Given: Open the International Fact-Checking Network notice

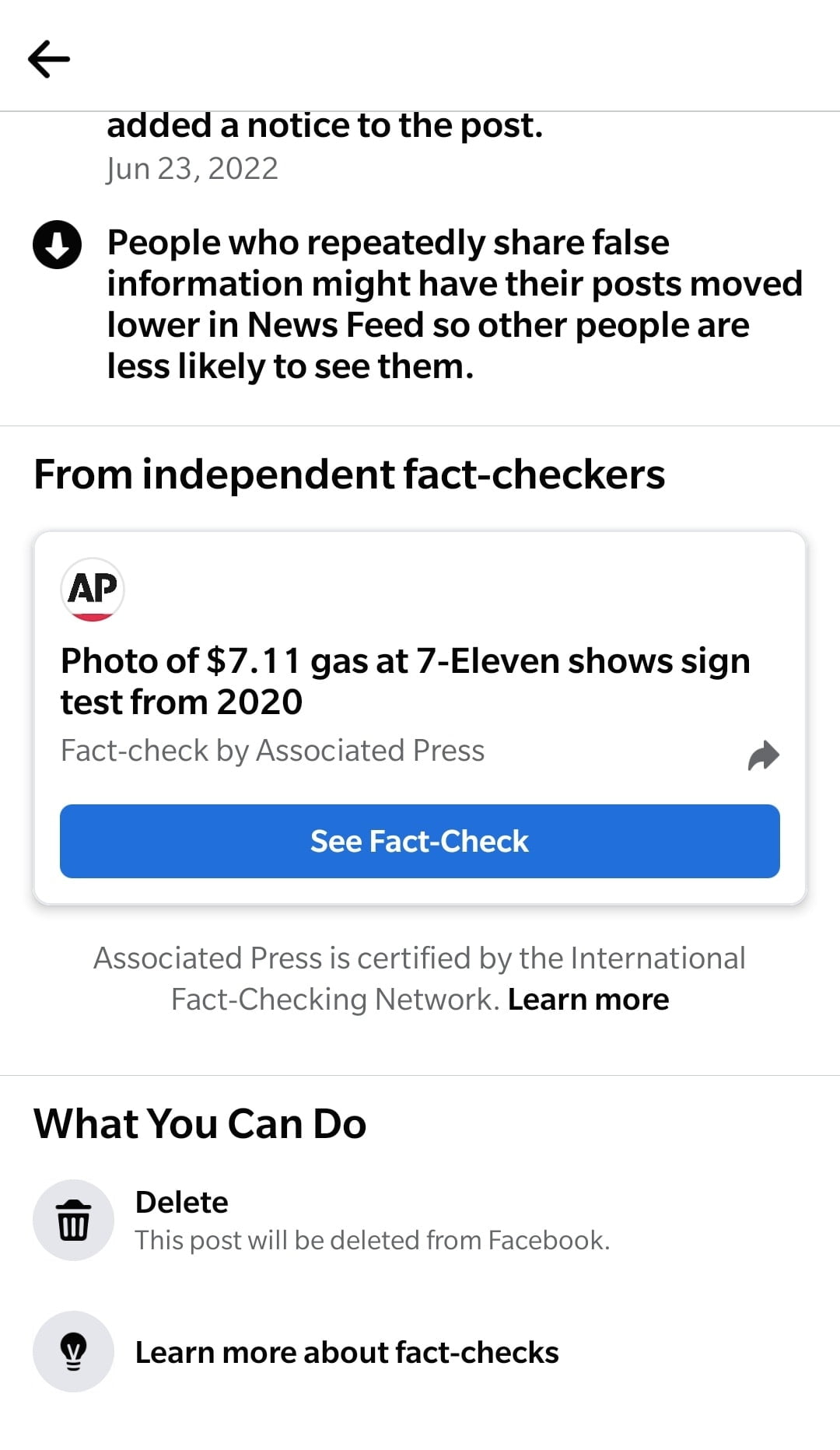Looking at the screenshot, I should 420,978.
